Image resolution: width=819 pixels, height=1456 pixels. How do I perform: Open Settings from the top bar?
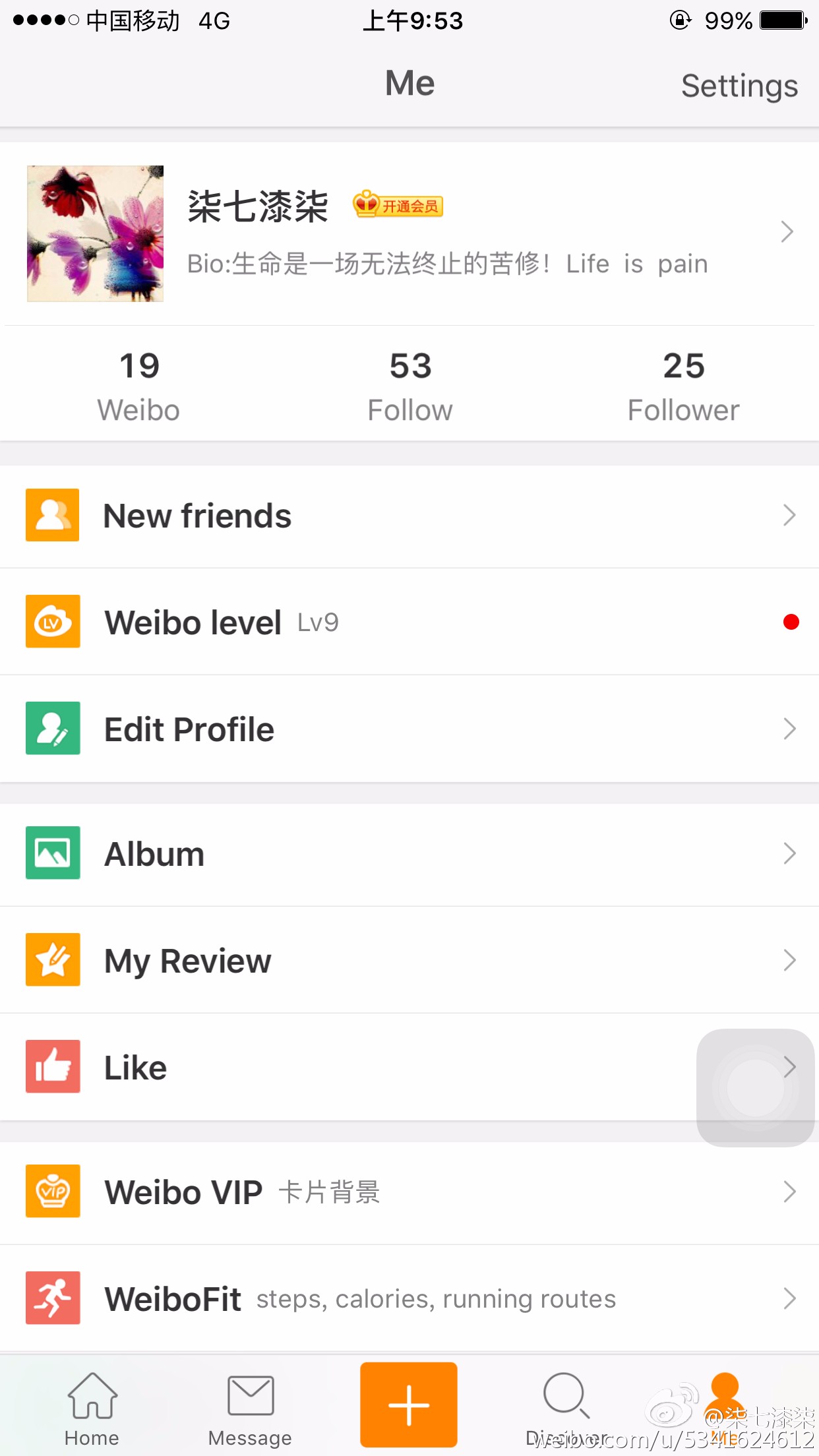(739, 86)
